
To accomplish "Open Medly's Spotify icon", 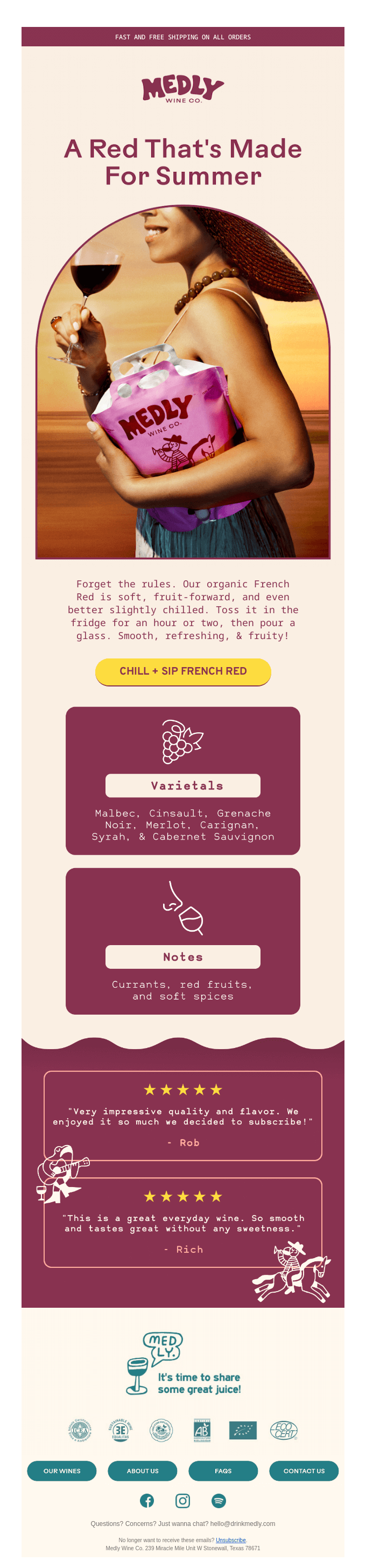I will pyautogui.click(x=219, y=1501).
